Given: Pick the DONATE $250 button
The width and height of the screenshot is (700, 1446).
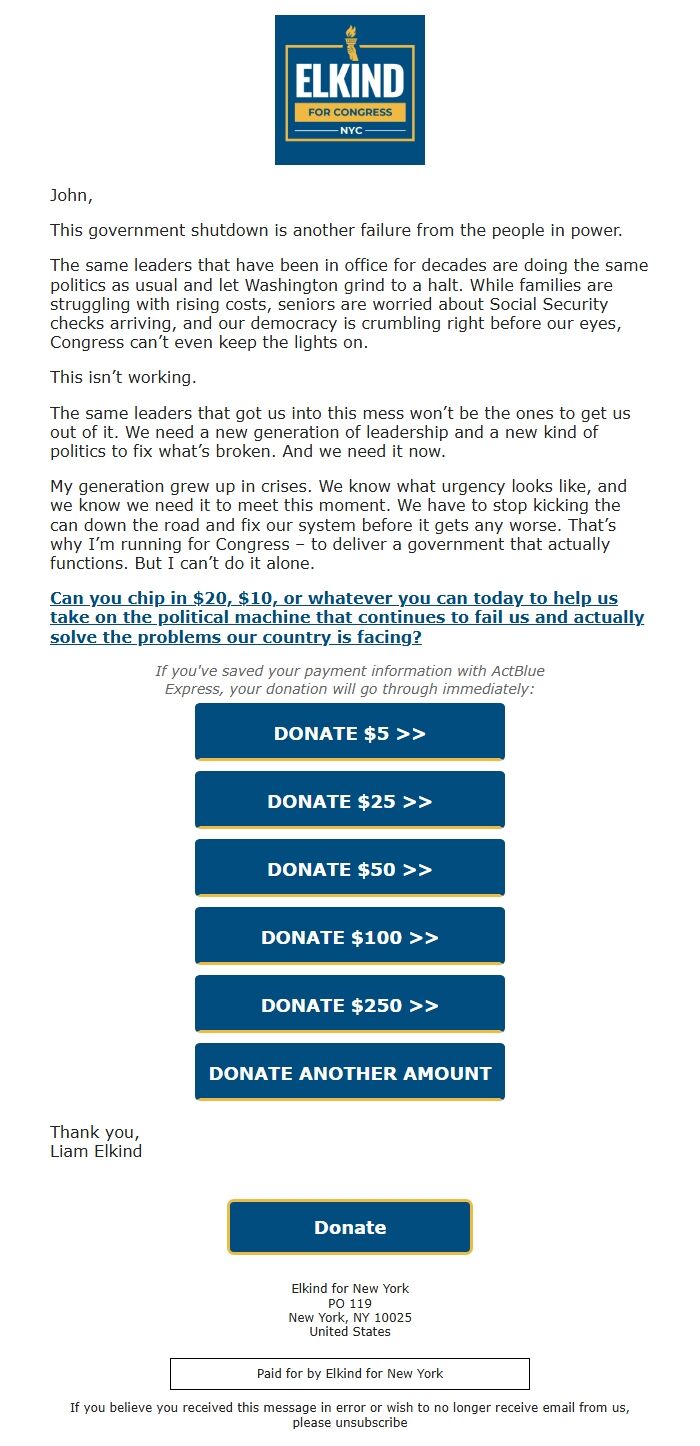Looking at the screenshot, I should [350, 1005].
